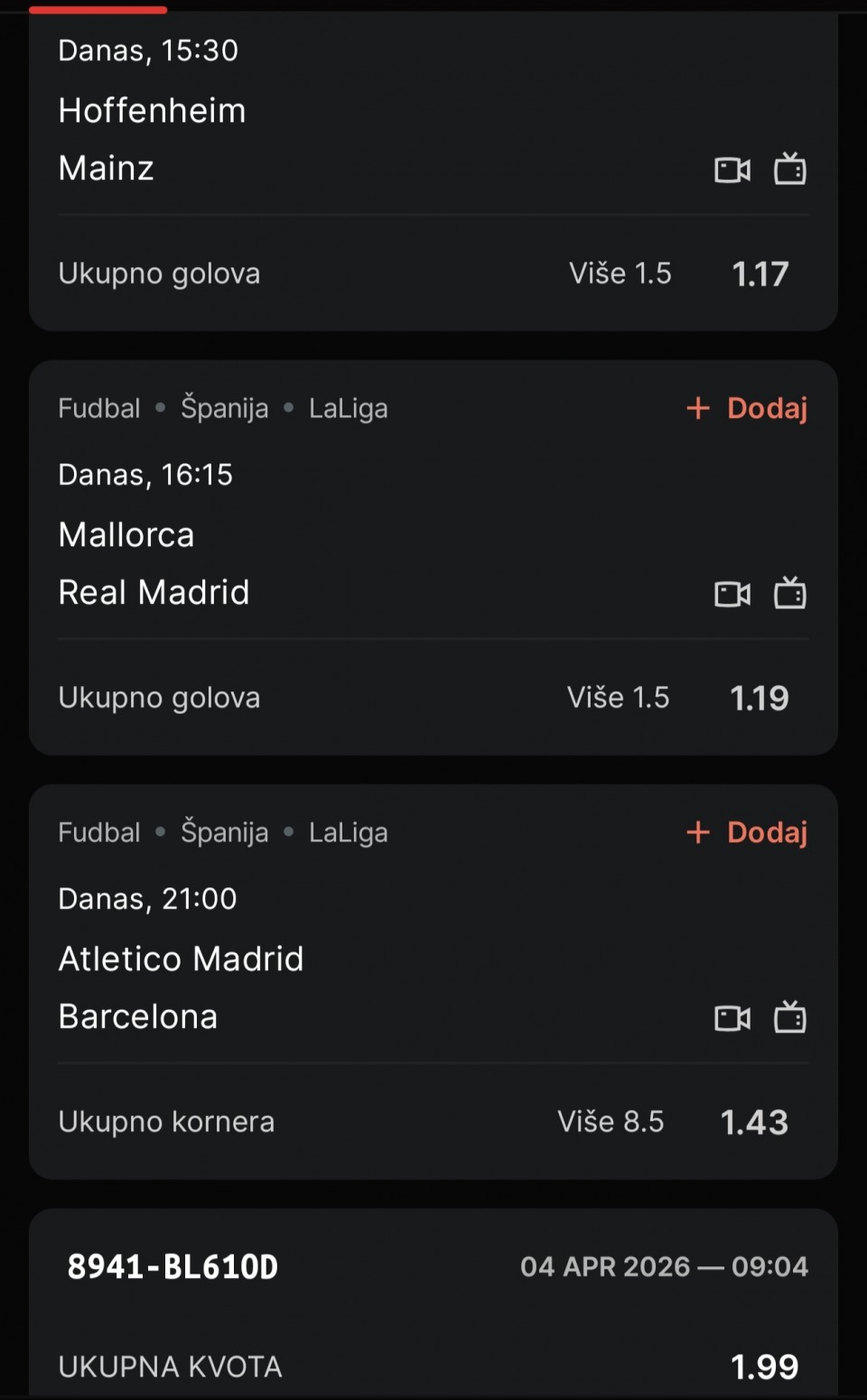867x1400 pixels.
Task: Open video stream for Atletico Madrid vs Barcelona
Action: coord(732,1018)
